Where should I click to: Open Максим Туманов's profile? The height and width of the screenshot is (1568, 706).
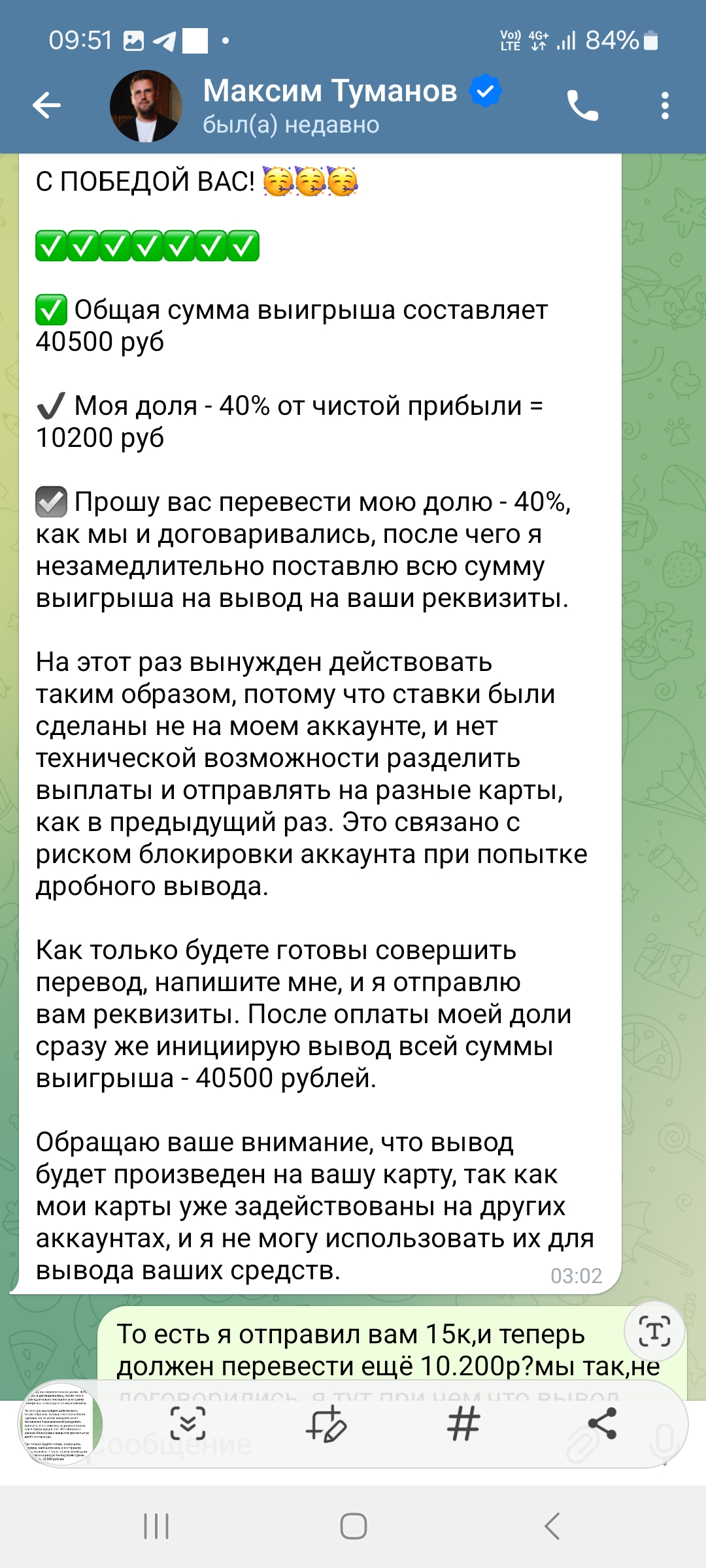(x=329, y=105)
